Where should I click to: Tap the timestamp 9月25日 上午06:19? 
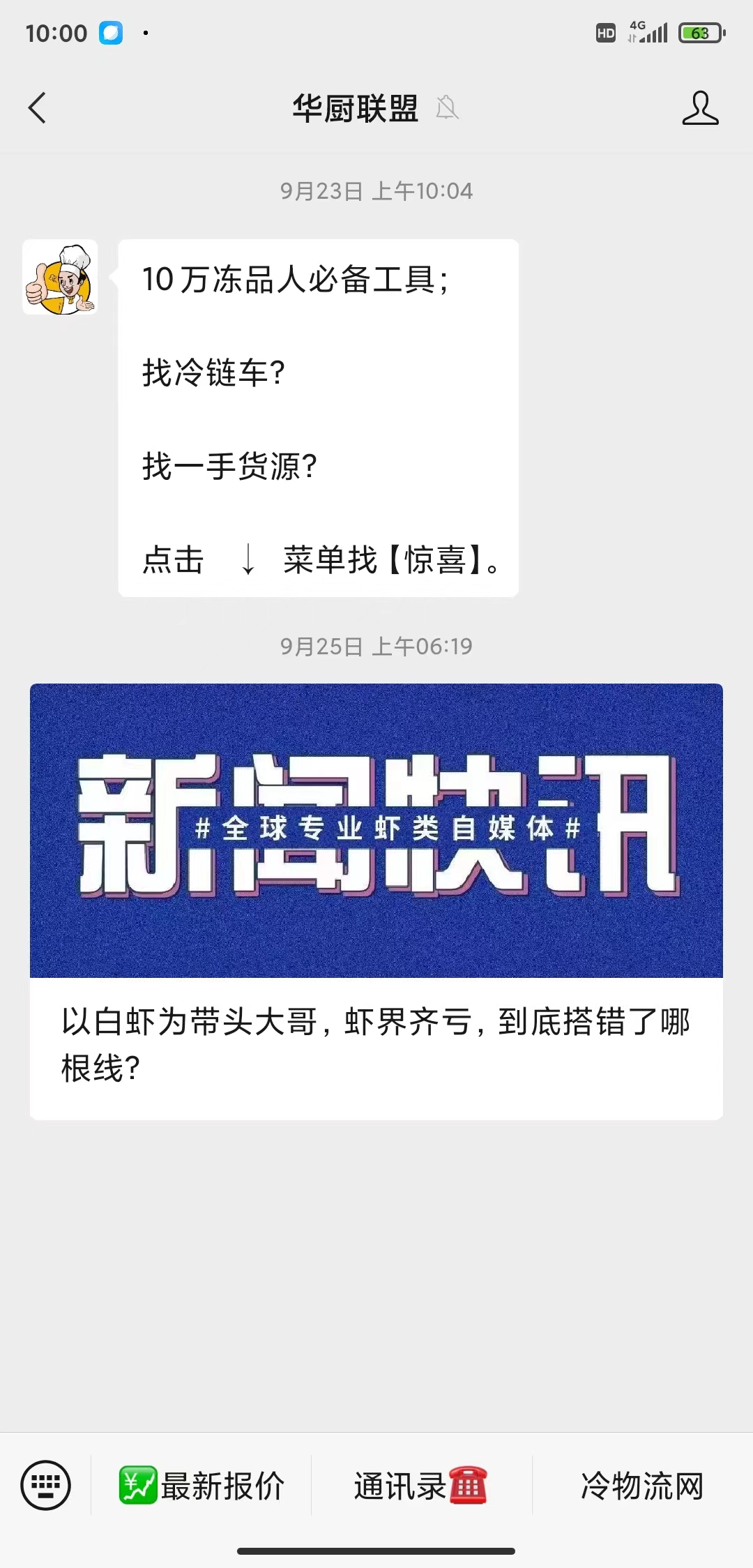pos(376,647)
